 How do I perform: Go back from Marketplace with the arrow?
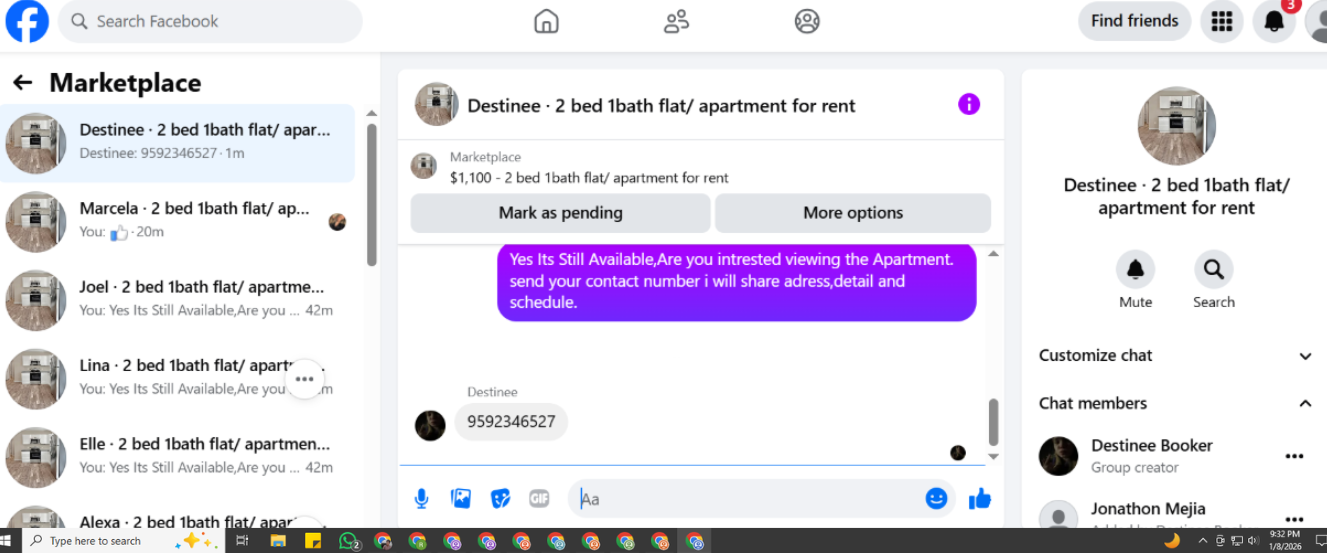22,83
